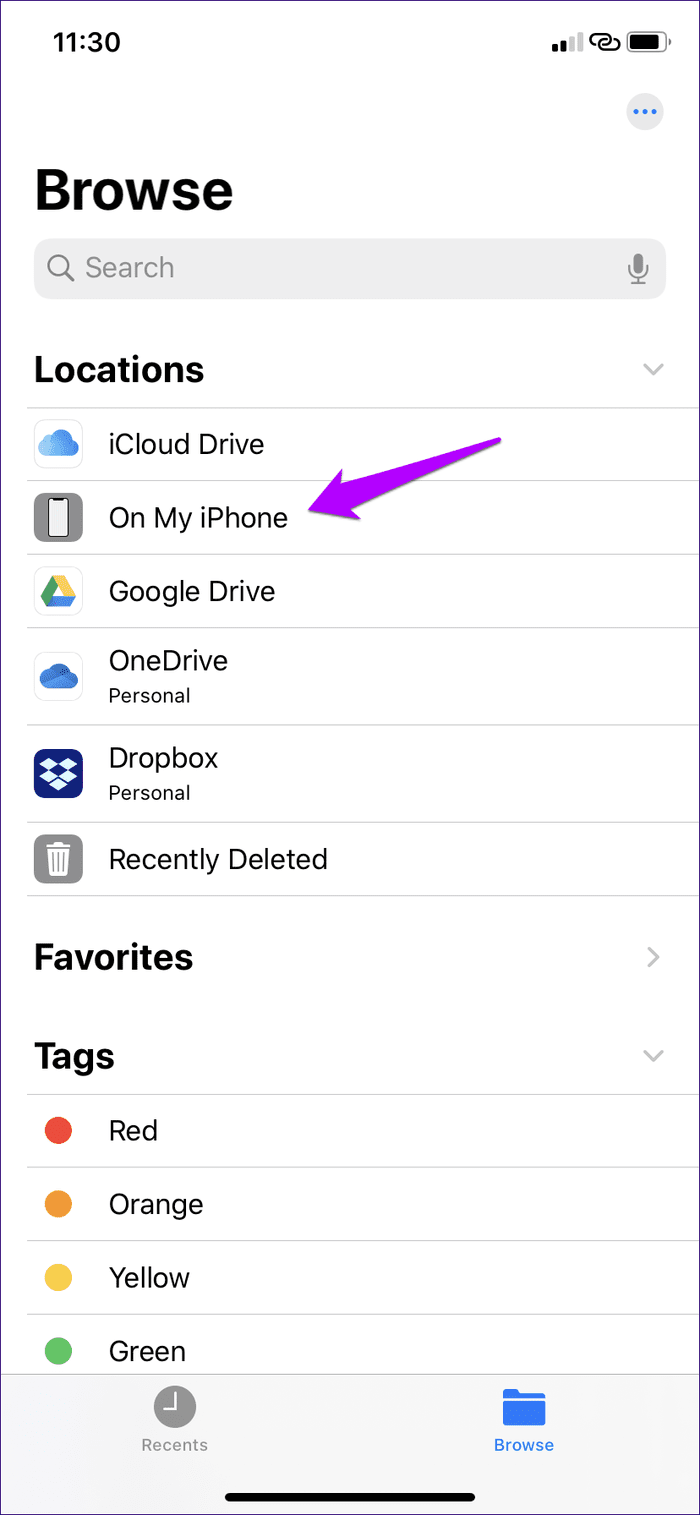
Task: Switch to the Browse tab
Action: click(524, 1420)
